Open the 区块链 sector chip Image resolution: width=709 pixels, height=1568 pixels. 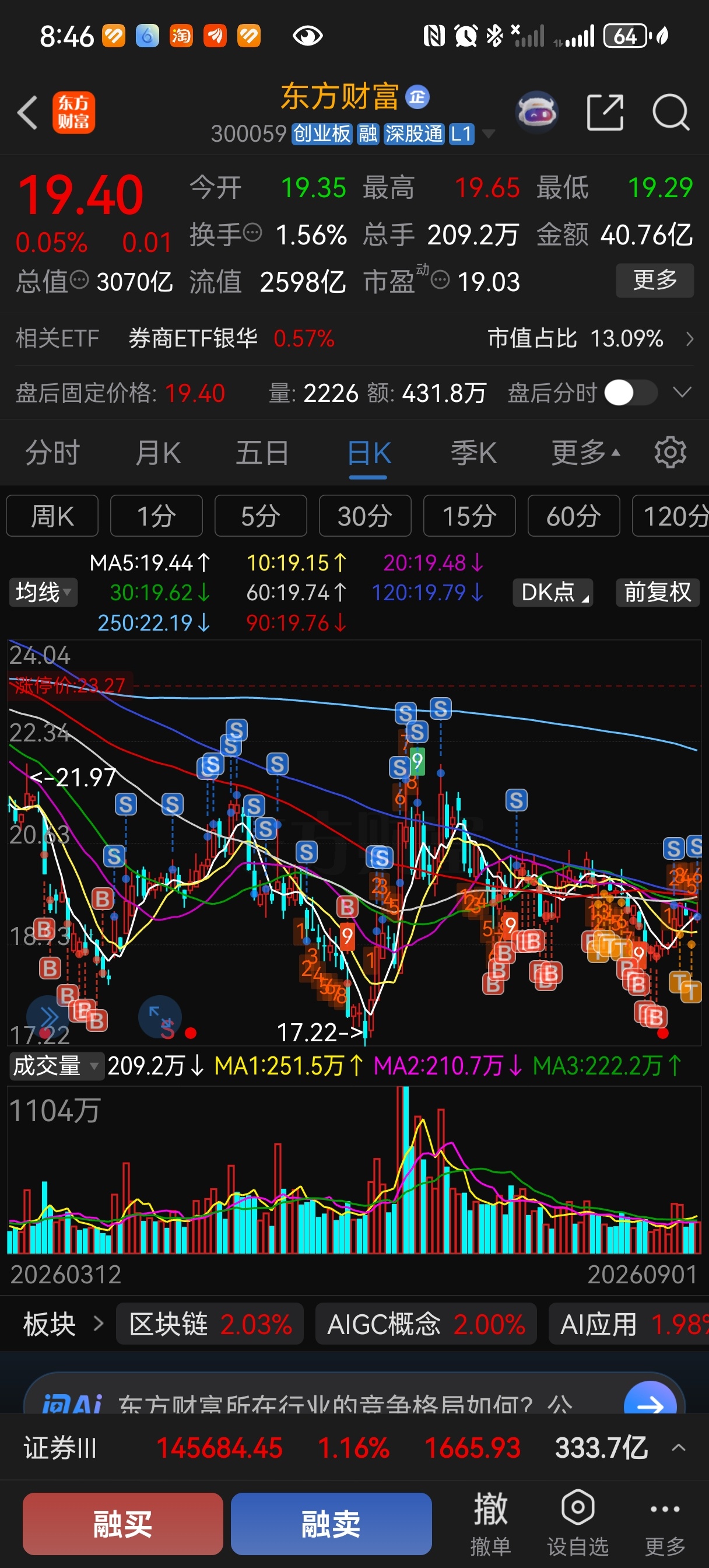point(210,1324)
